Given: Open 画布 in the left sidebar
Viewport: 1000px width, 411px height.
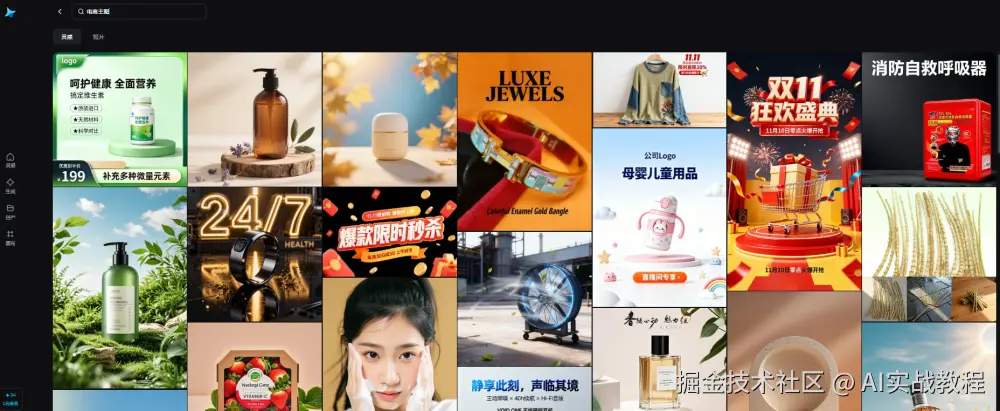Looking at the screenshot, I should pyautogui.click(x=10, y=237).
